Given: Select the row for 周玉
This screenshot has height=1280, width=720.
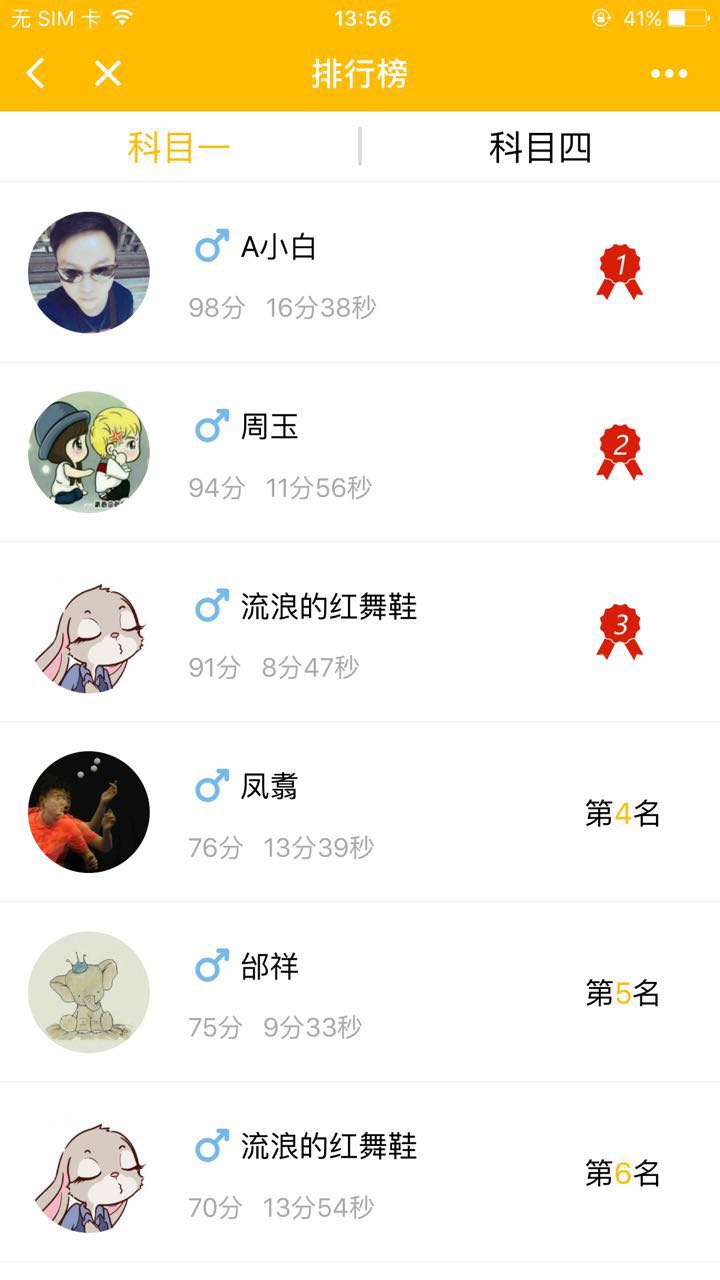Looking at the screenshot, I should point(360,452).
